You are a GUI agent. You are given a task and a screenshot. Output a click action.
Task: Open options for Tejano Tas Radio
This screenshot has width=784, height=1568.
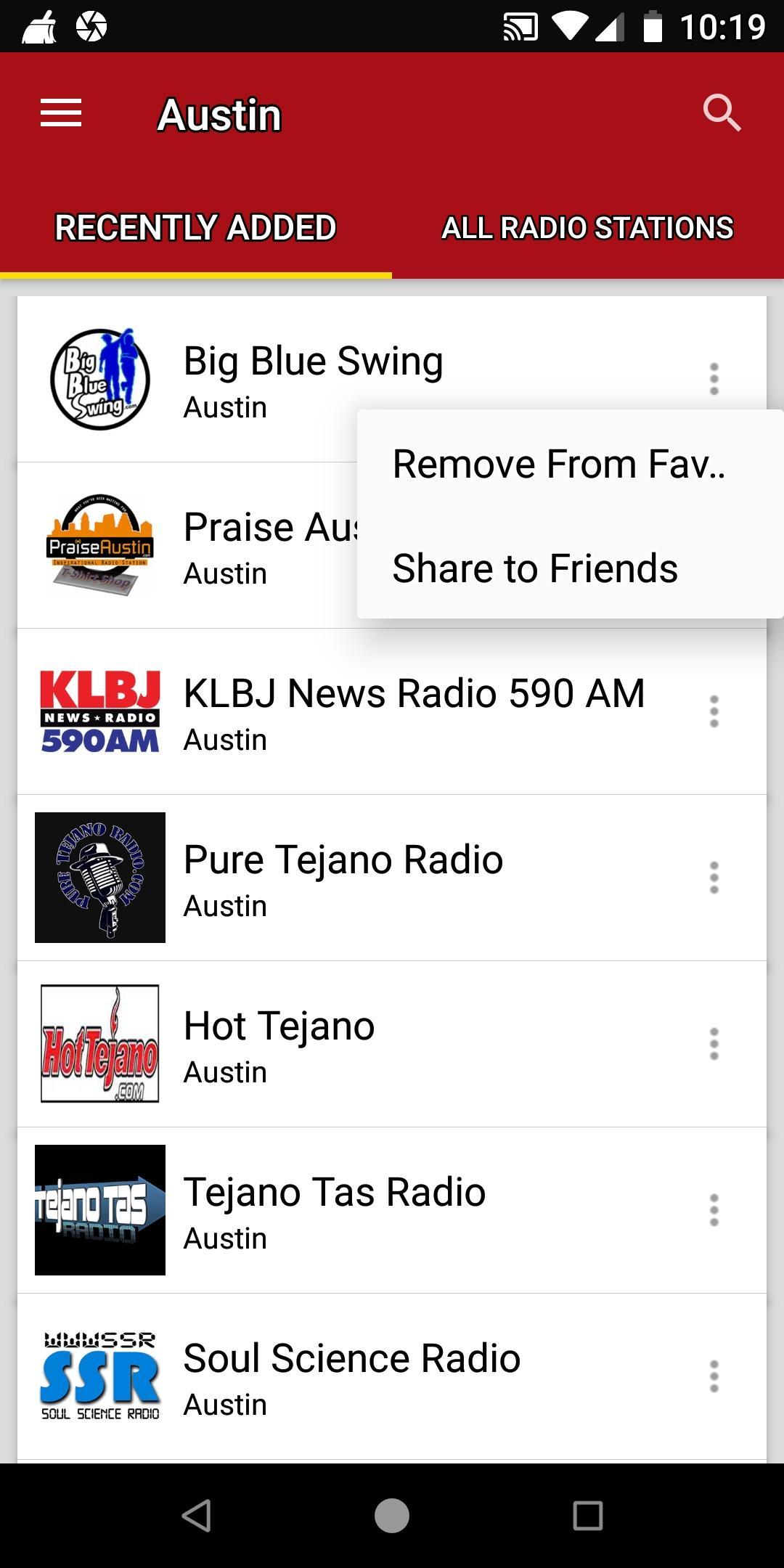[x=714, y=1210]
